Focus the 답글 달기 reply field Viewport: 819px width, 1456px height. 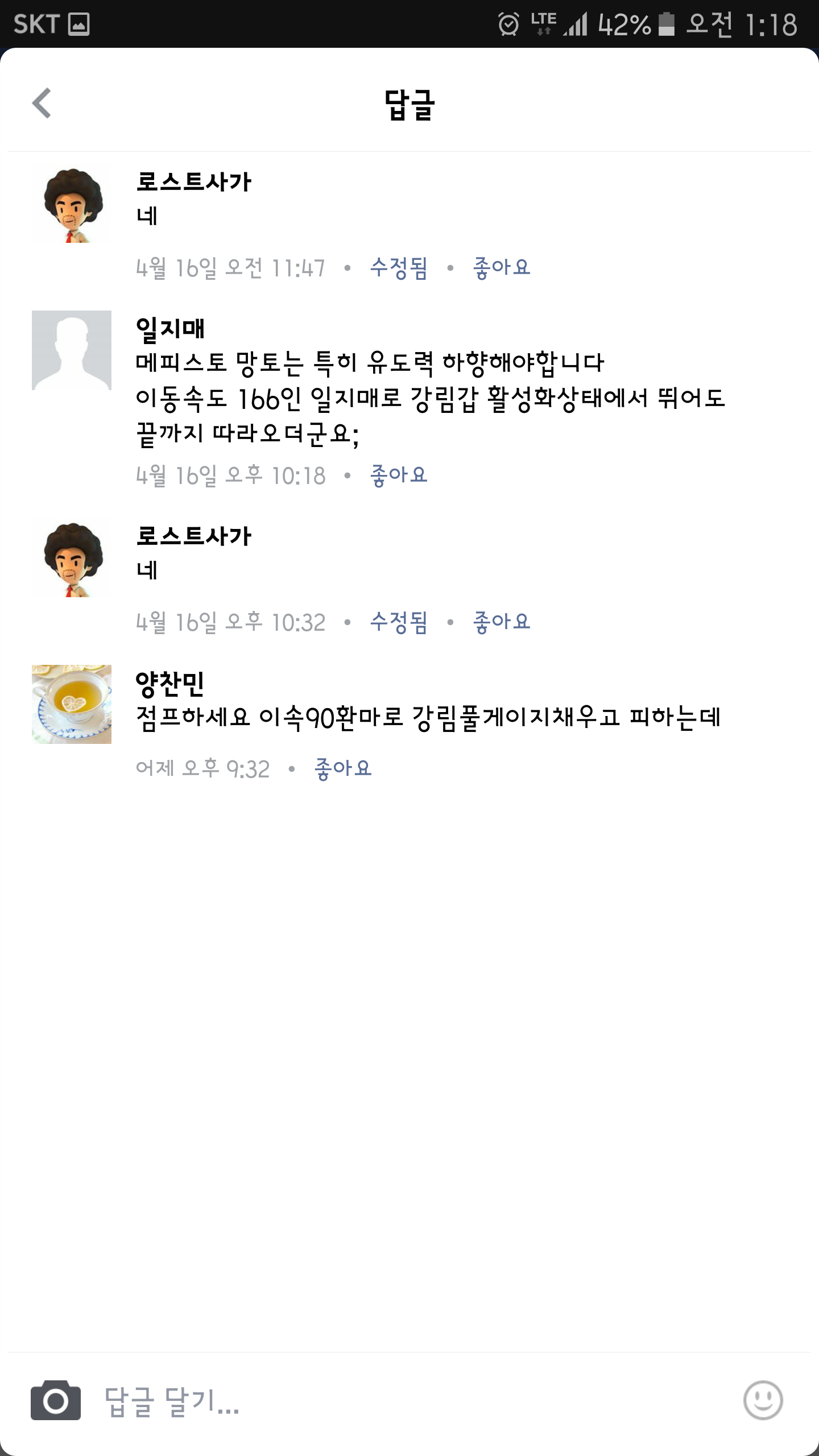[398, 1400]
